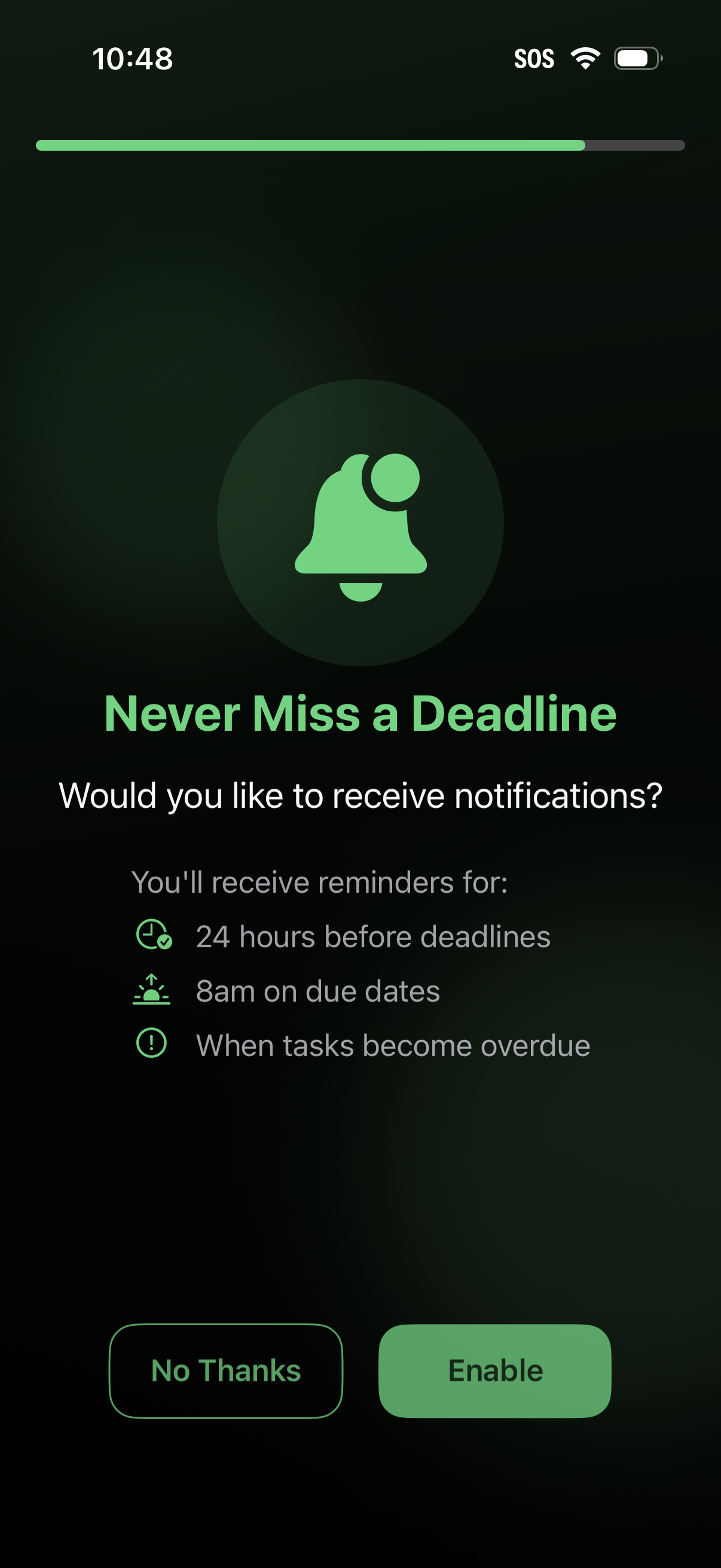Image resolution: width=721 pixels, height=1568 pixels.
Task: Decline notifications with No Thanks
Action: [226, 1369]
